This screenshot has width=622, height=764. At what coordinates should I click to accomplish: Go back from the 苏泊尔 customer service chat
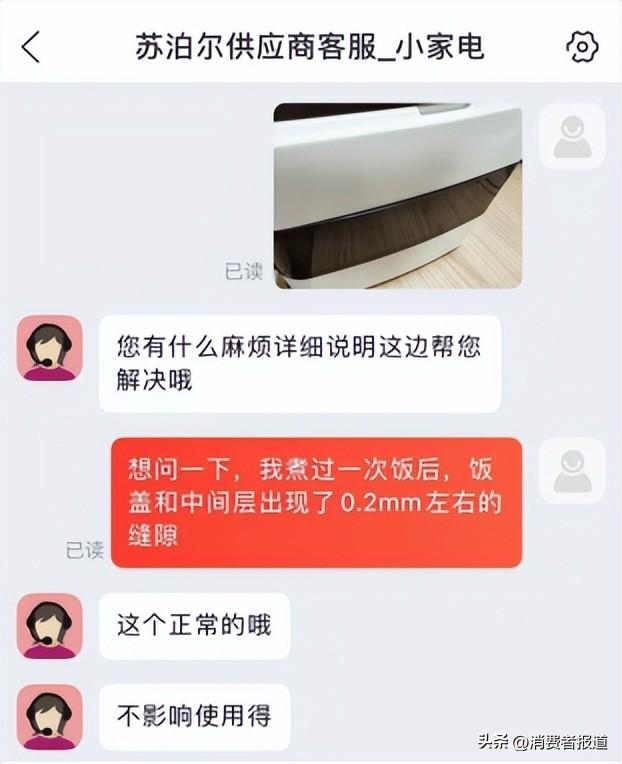pyautogui.click(x=32, y=46)
